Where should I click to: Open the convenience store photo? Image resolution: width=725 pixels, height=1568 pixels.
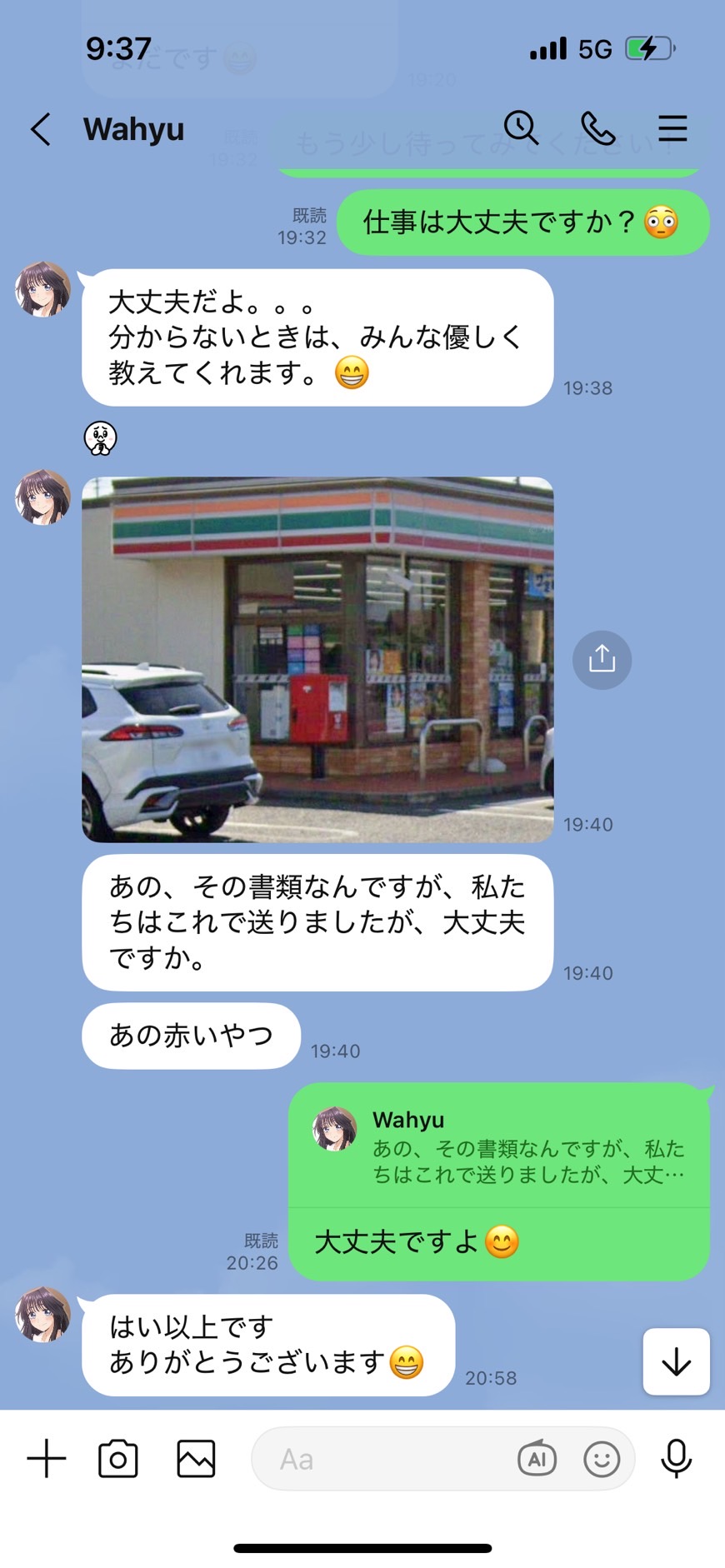point(317,659)
